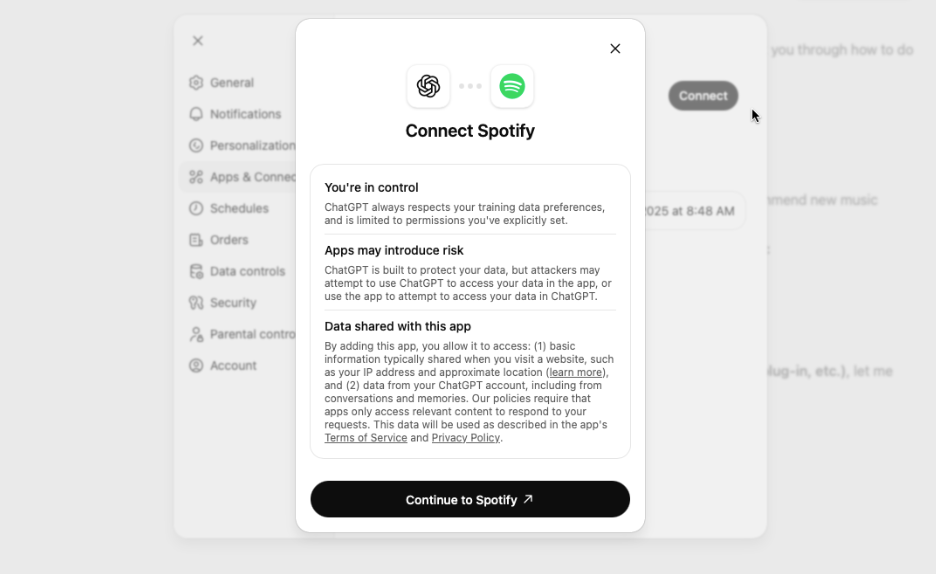Close the Connect Spotify dialog
This screenshot has height=574, width=936.
(x=615, y=49)
